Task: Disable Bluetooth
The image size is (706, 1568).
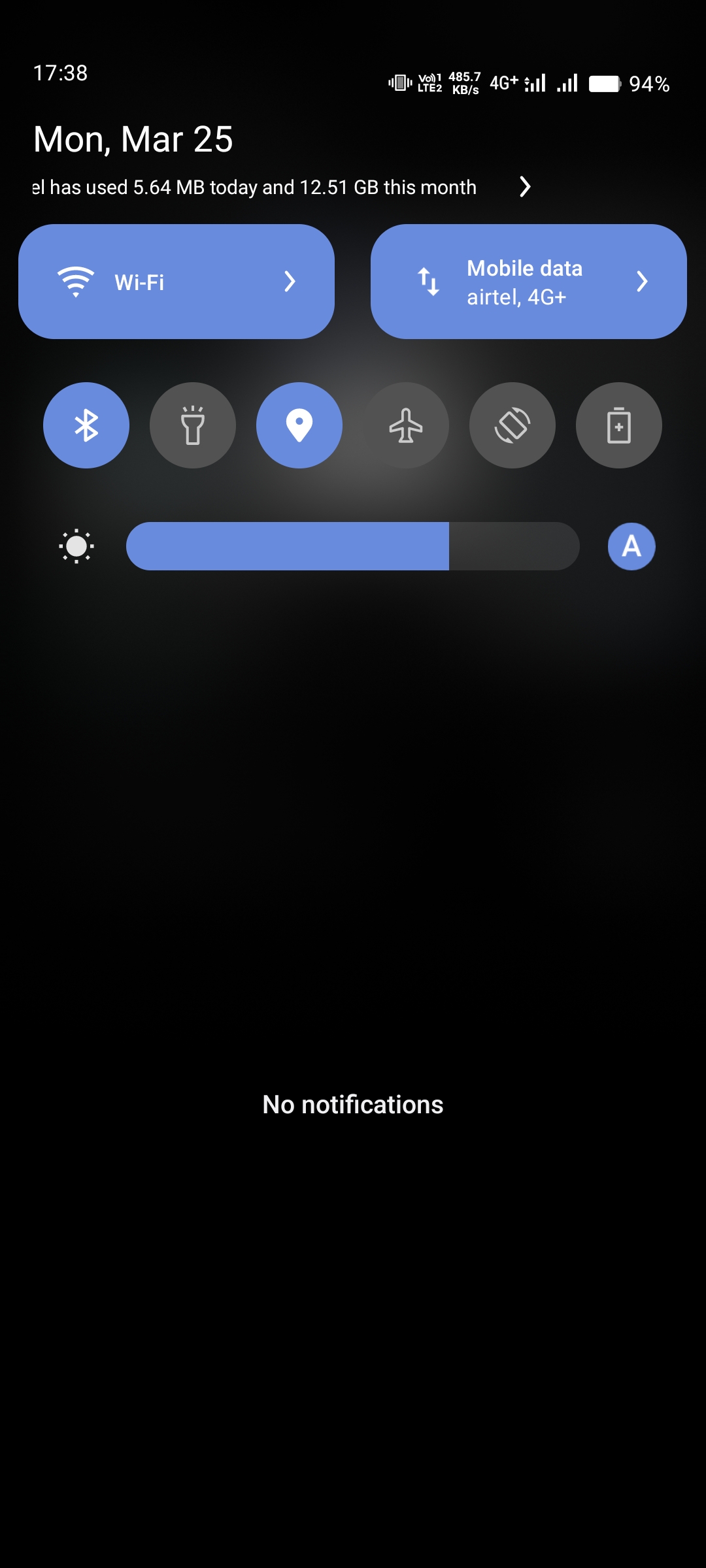Action: 86,425
